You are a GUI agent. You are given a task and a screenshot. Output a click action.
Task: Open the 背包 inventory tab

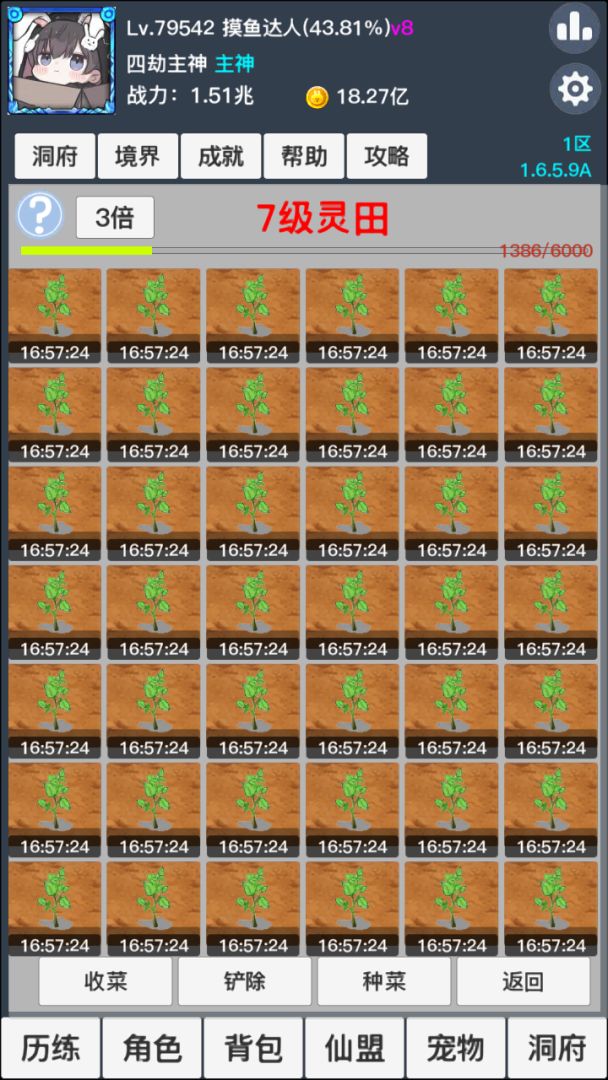click(x=253, y=1048)
